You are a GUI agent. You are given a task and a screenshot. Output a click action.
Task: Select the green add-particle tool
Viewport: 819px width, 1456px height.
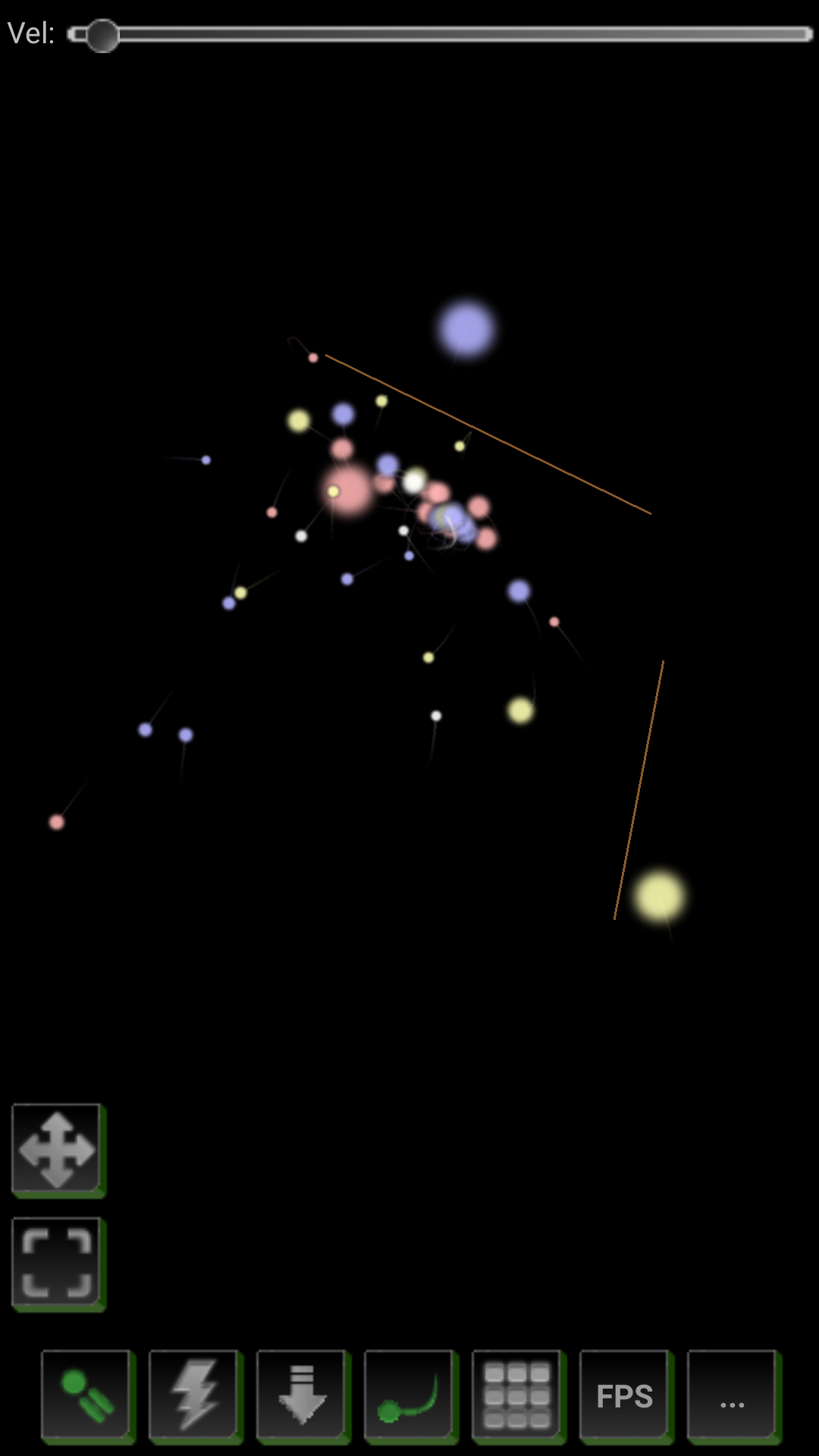[x=86, y=1395]
